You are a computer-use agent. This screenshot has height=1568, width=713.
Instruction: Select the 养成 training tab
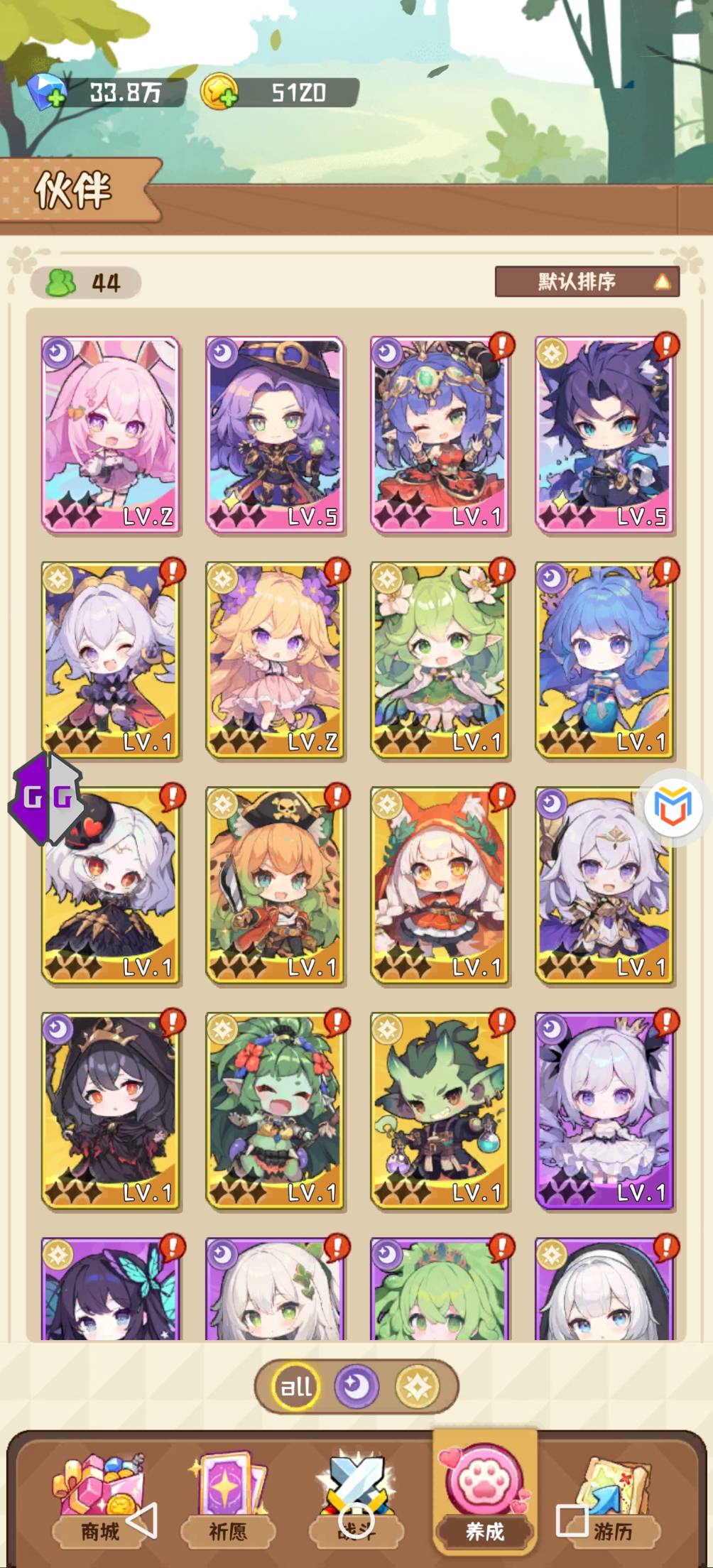pyautogui.click(x=485, y=1495)
